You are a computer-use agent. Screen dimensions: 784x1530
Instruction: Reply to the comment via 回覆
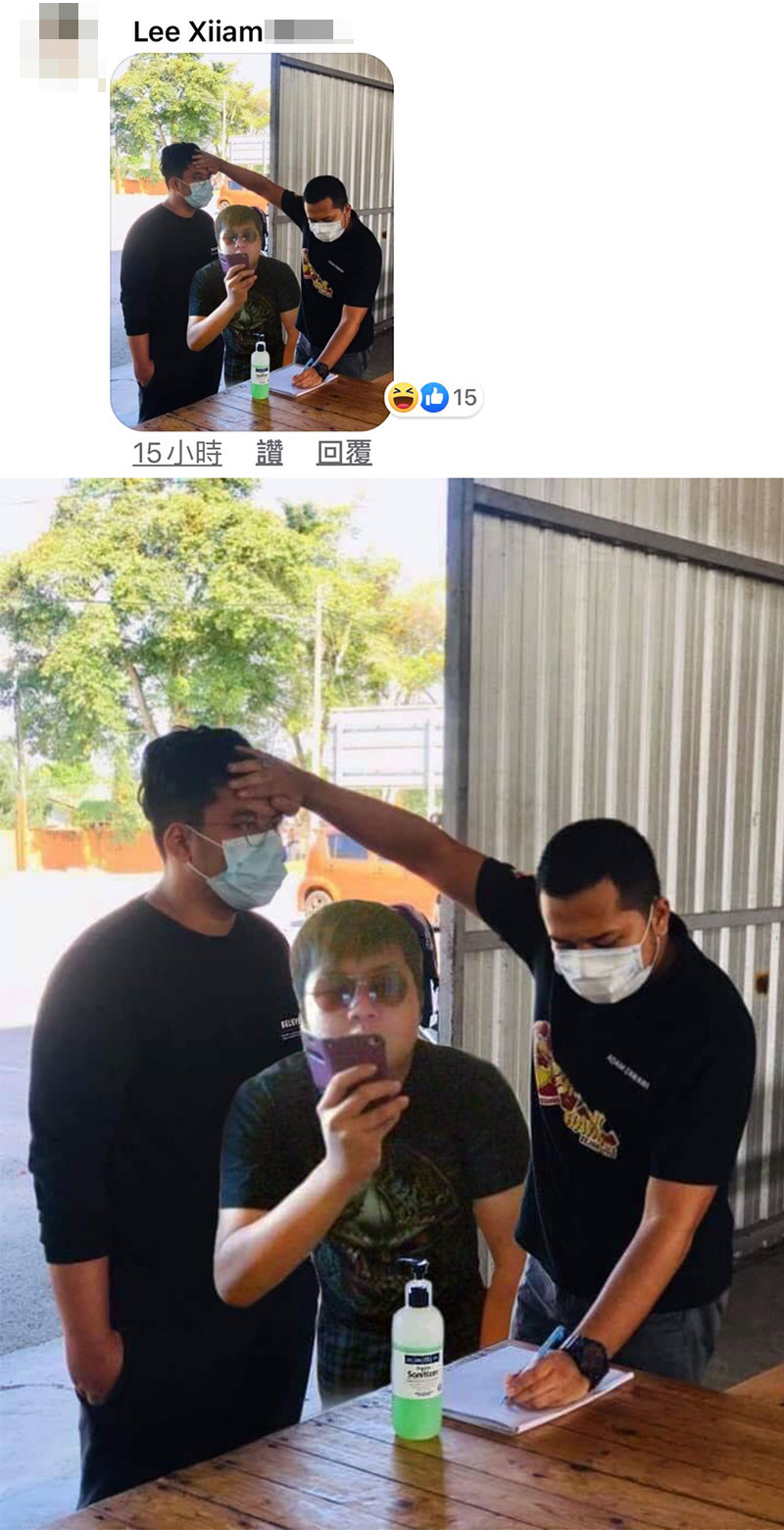pos(344,453)
